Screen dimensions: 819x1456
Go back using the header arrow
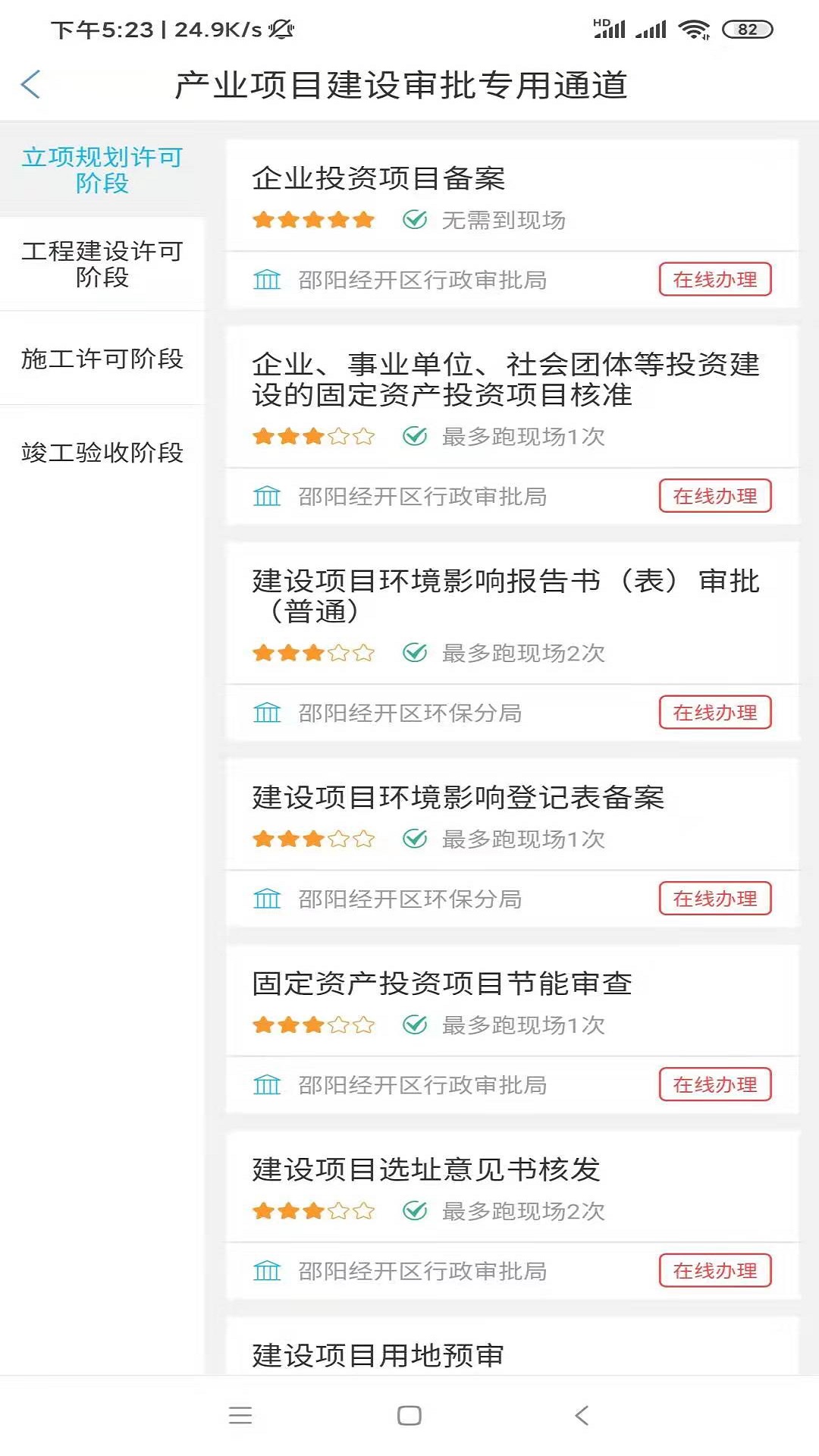tap(30, 84)
